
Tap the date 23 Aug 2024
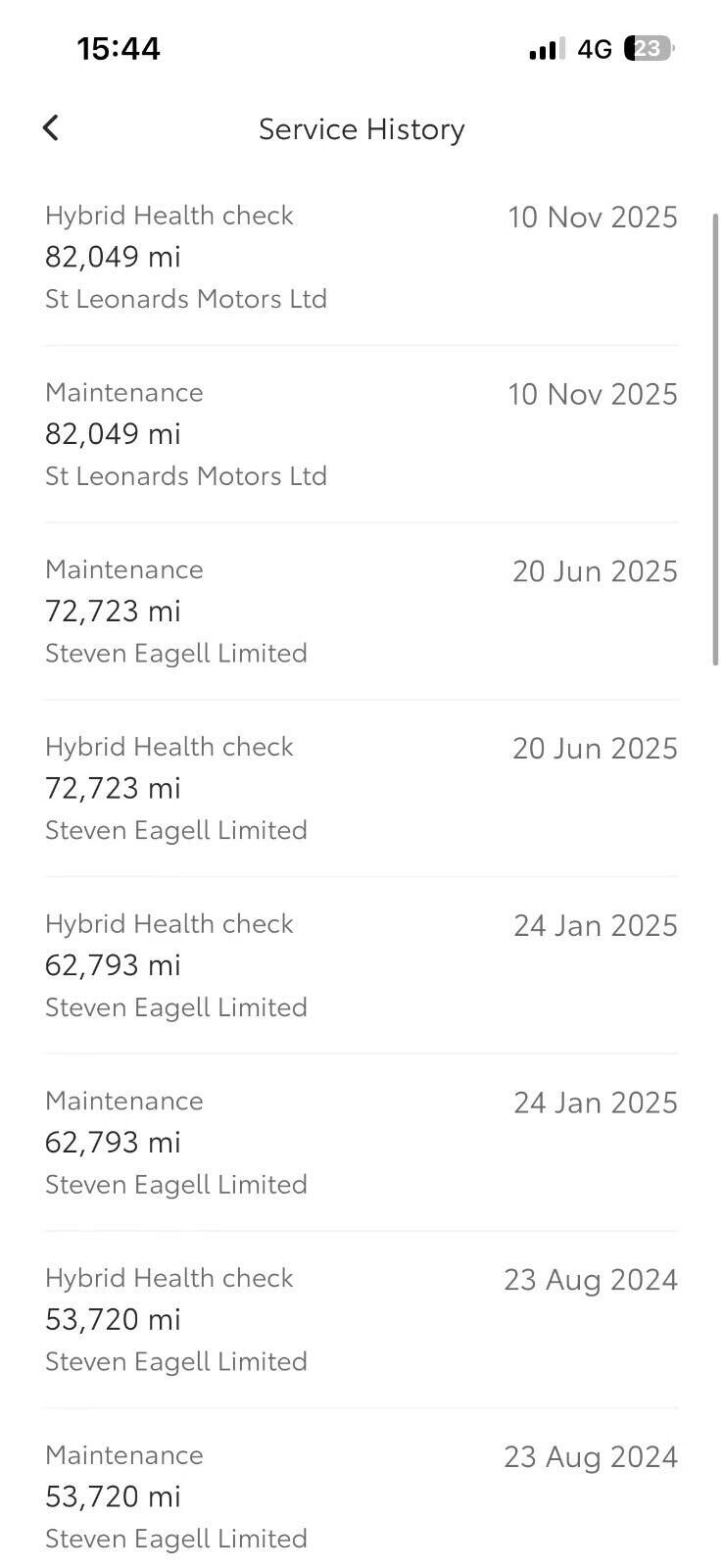[x=590, y=1279]
